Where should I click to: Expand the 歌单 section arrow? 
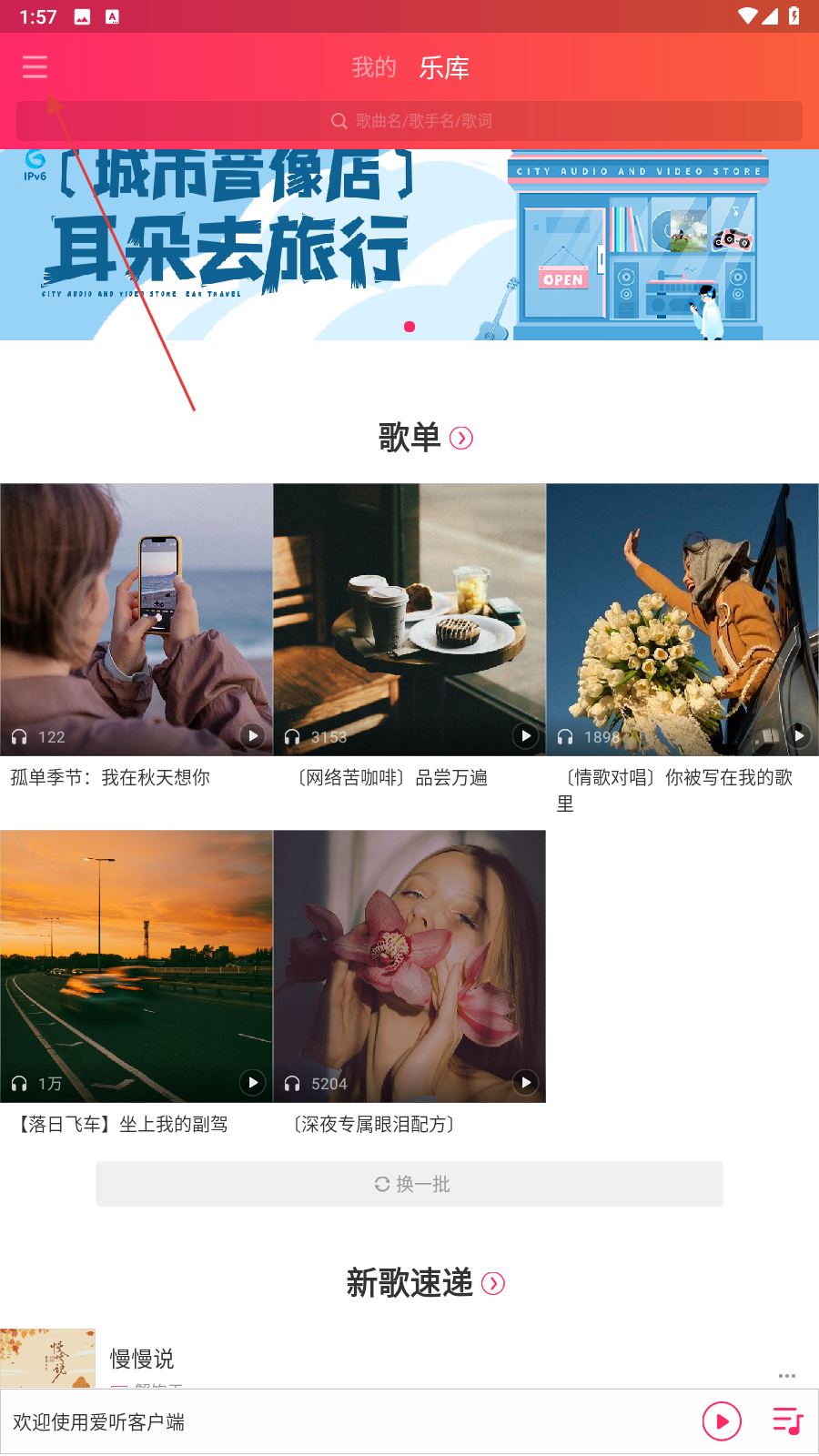point(461,439)
